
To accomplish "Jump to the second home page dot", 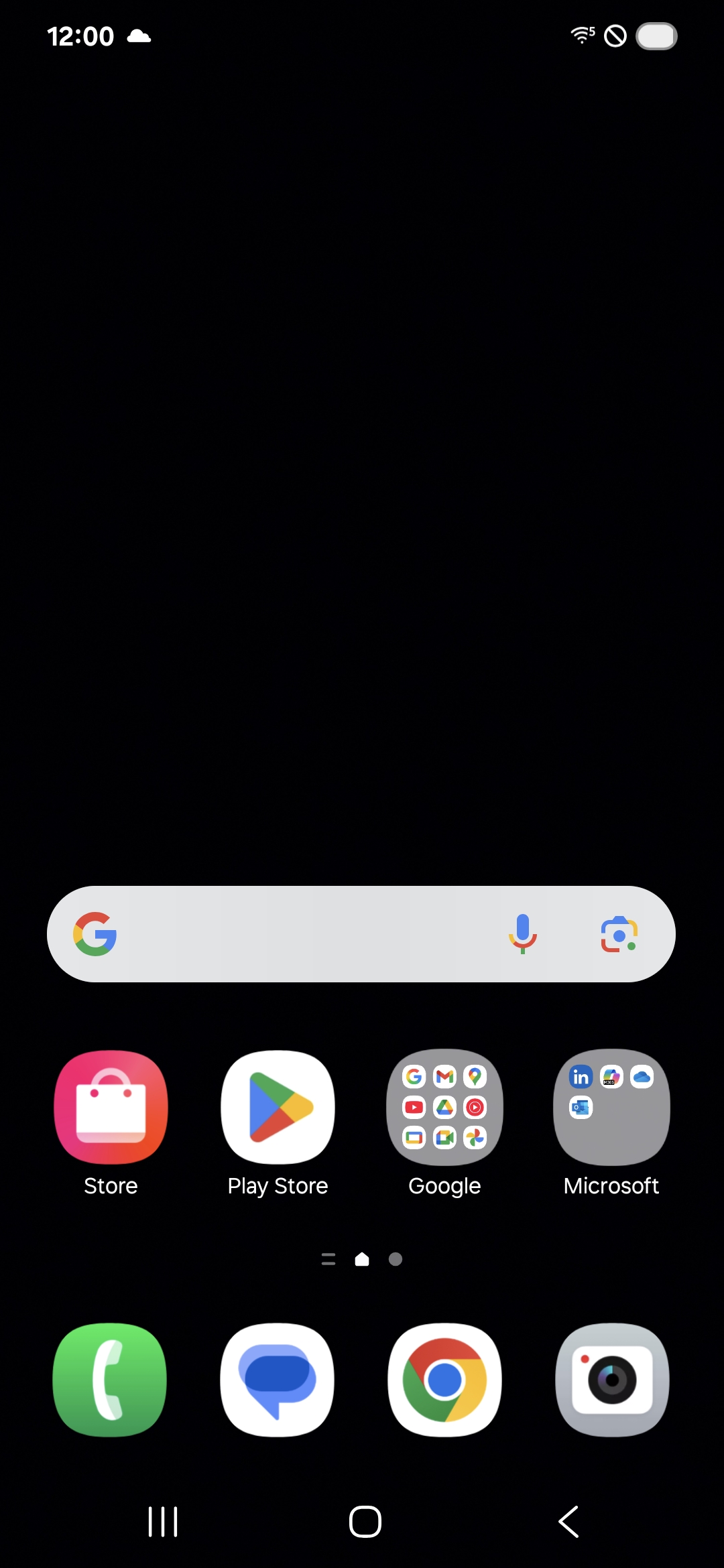I will point(396,1259).
